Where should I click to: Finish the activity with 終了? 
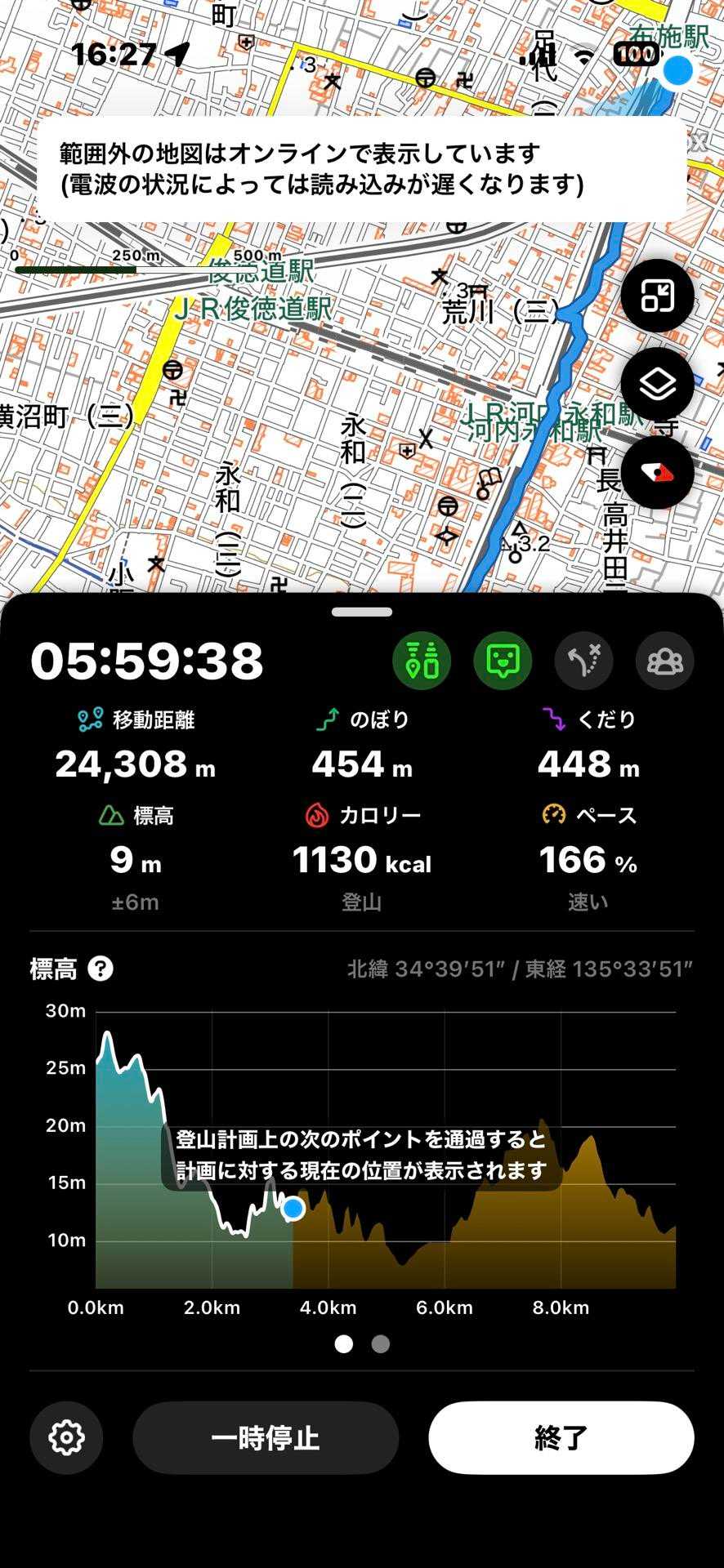(x=561, y=1437)
